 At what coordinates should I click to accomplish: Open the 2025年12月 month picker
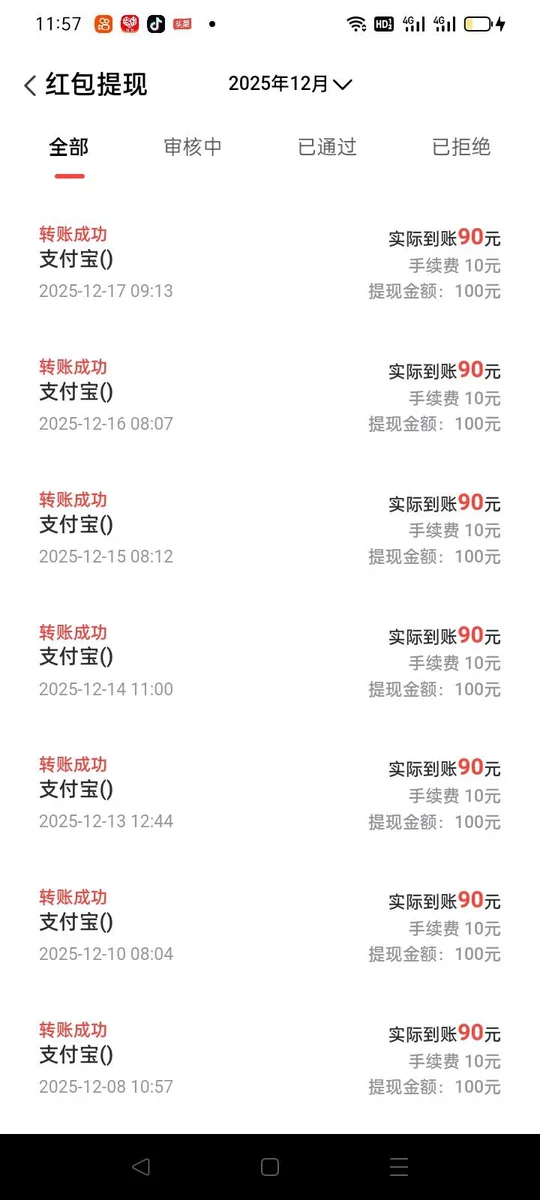pos(290,84)
